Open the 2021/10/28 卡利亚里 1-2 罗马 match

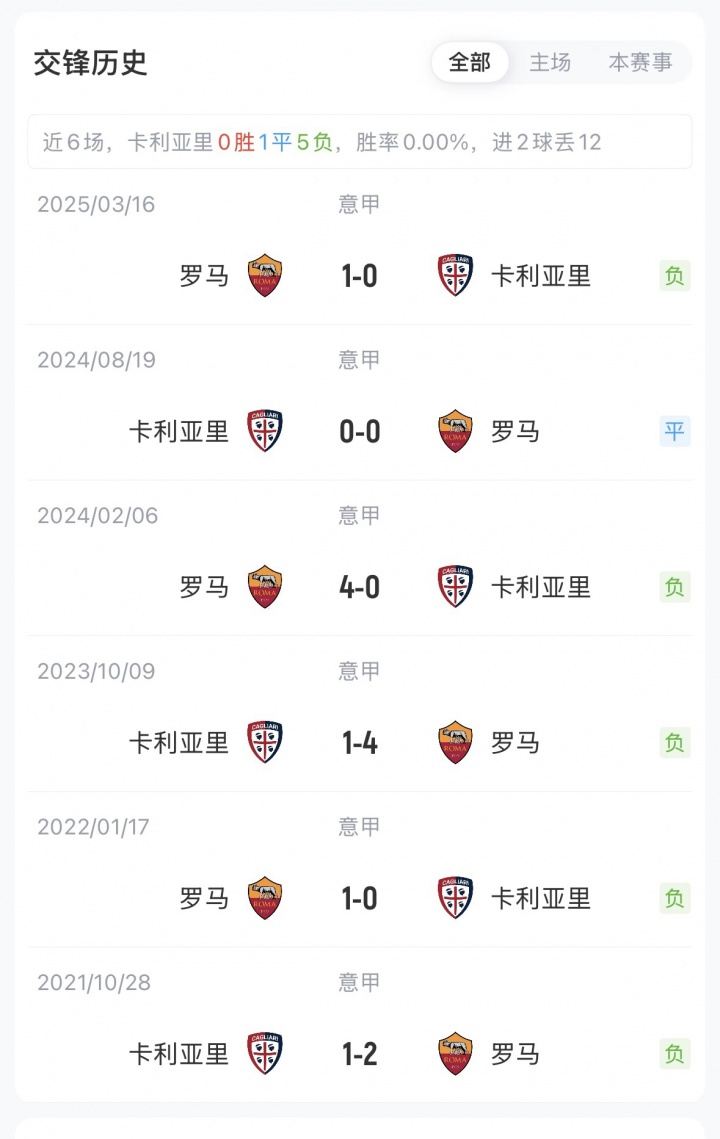click(360, 1053)
